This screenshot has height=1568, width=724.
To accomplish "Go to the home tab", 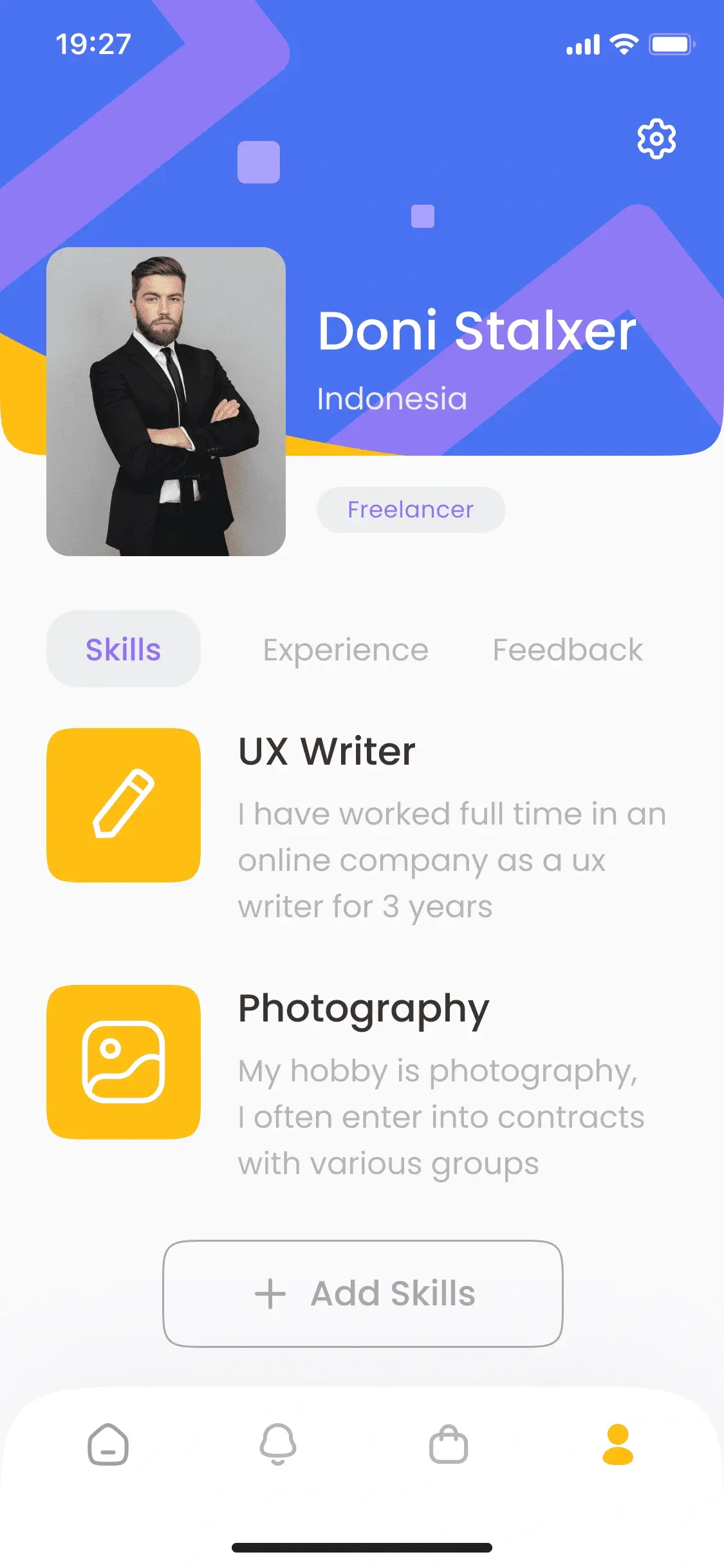I will pyautogui.click(x=108, y=1444).
